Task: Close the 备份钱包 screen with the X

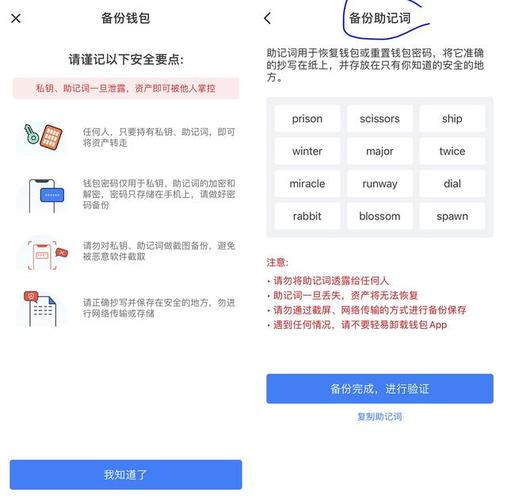Action: coord(16,18)
